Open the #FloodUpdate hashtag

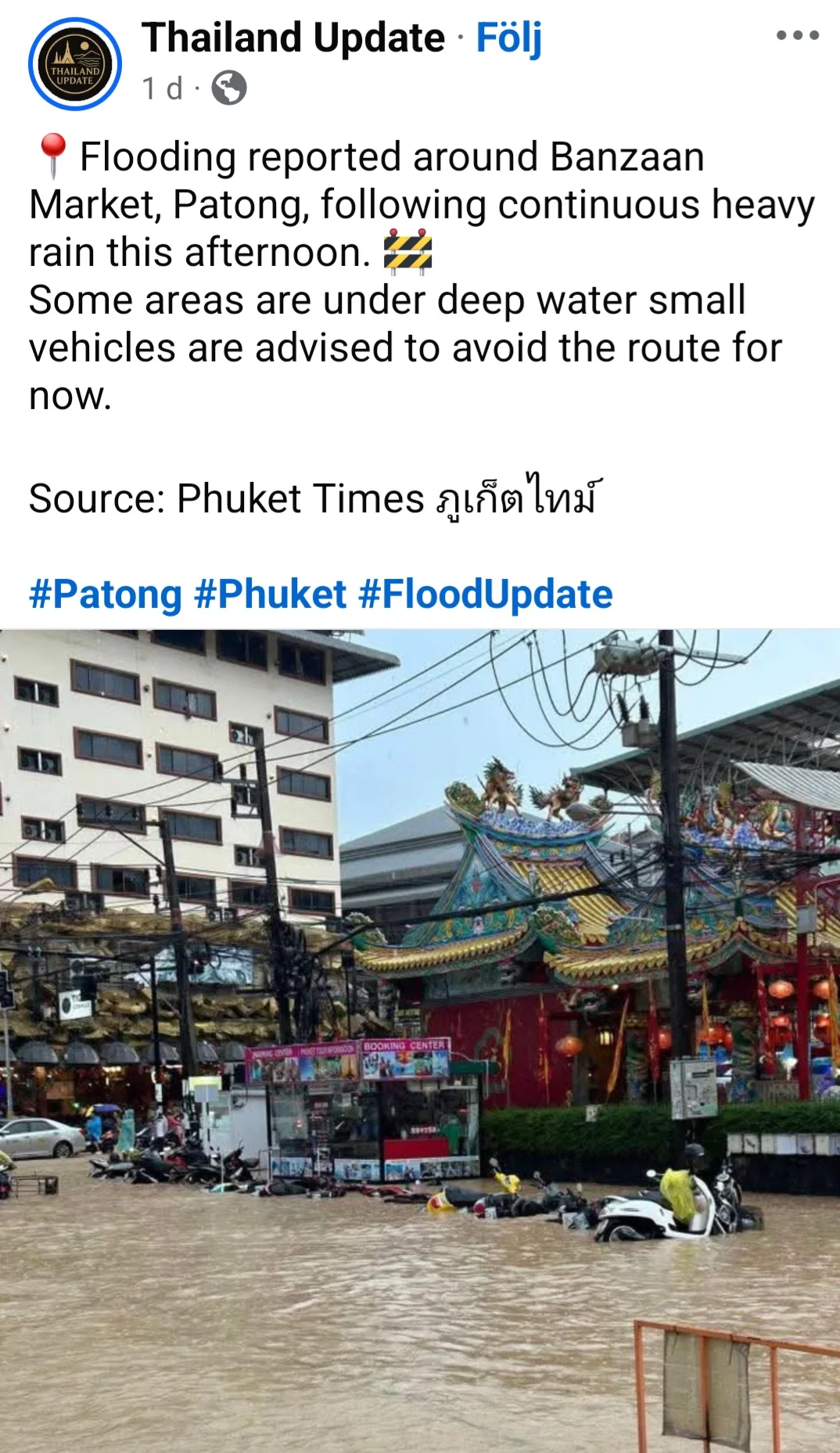(485, 594)
